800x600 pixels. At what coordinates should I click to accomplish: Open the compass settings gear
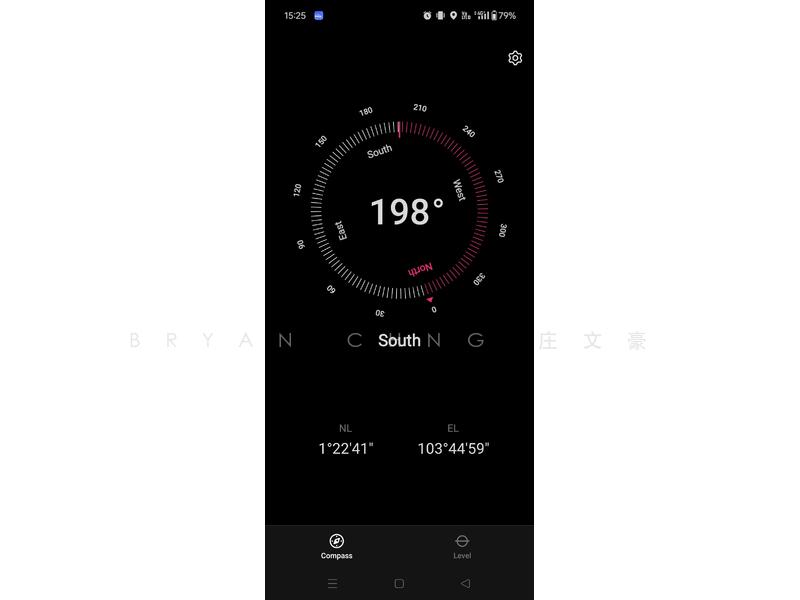click(x=515, y=58)
